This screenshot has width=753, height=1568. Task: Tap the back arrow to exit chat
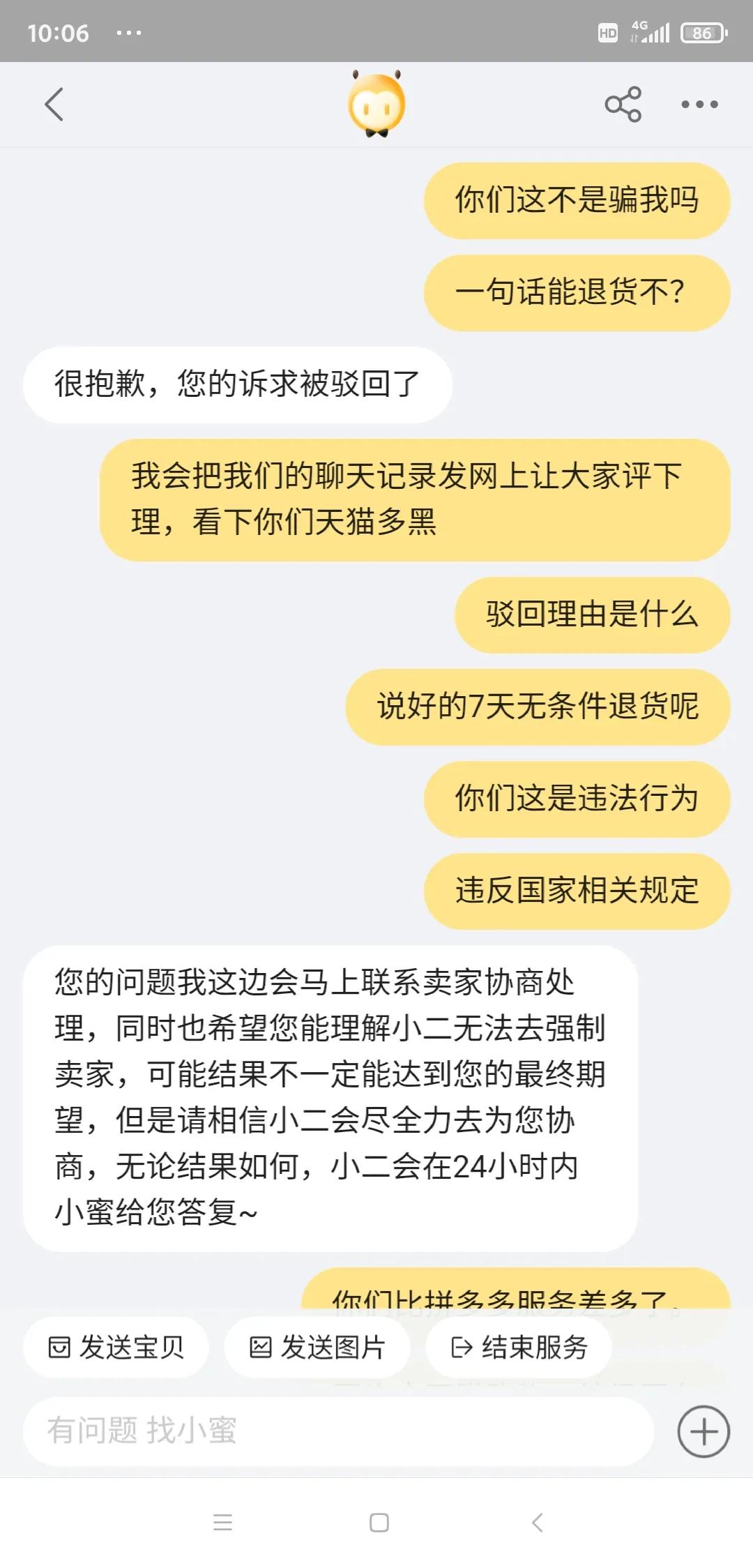click(x=53, y=105)
